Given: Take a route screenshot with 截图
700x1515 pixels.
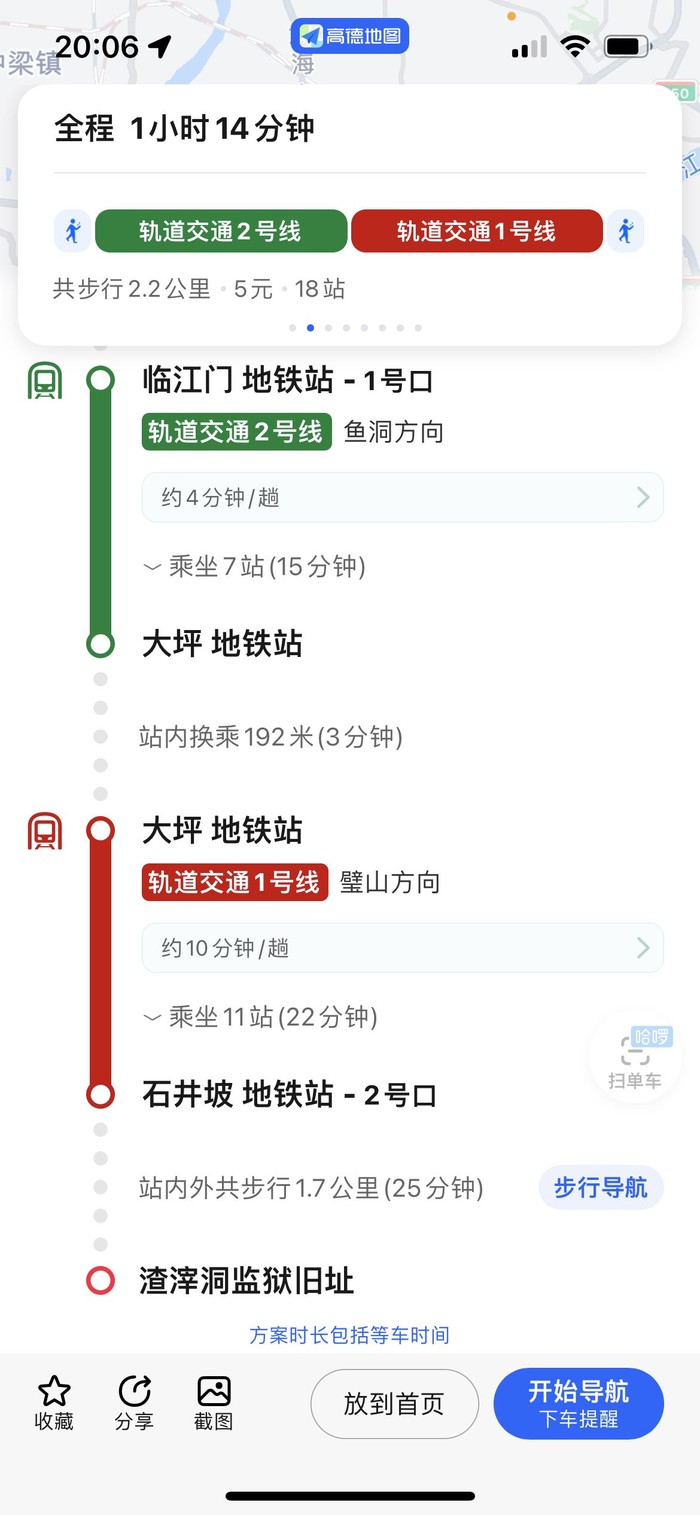Looking at the screenshot, I should 214,1403.
